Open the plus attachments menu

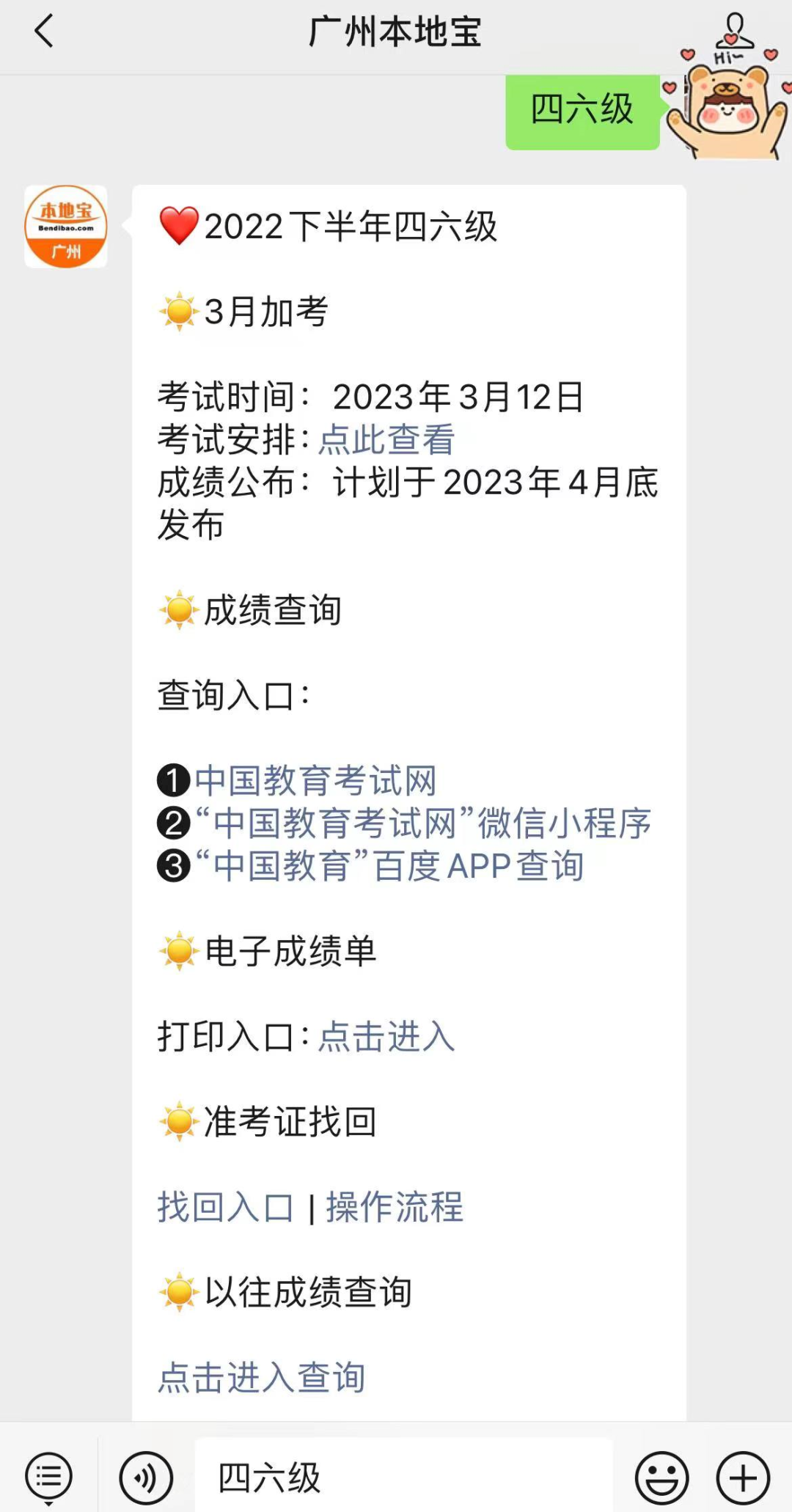click(743, 1477)
